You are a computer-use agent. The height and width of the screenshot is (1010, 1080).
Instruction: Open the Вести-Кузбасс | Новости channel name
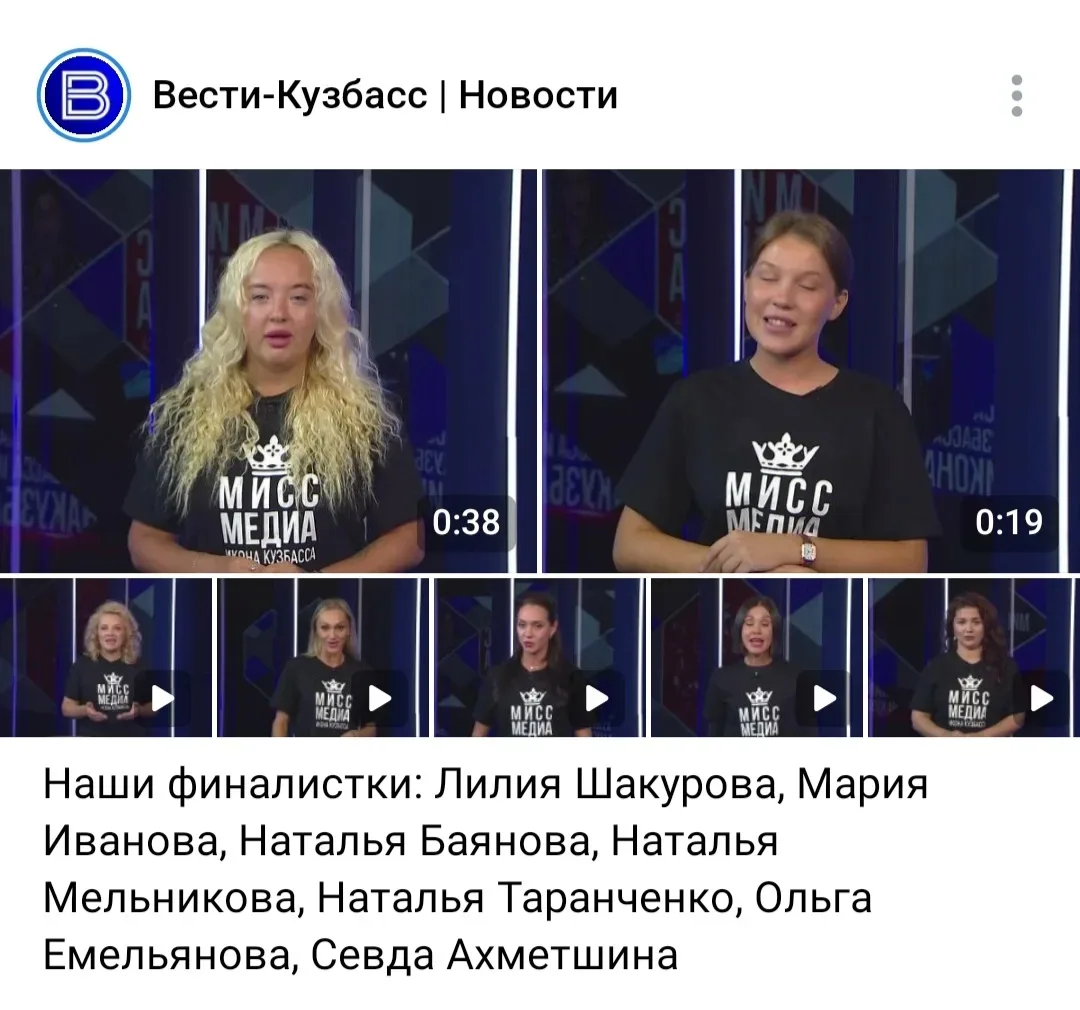(385, 95)
